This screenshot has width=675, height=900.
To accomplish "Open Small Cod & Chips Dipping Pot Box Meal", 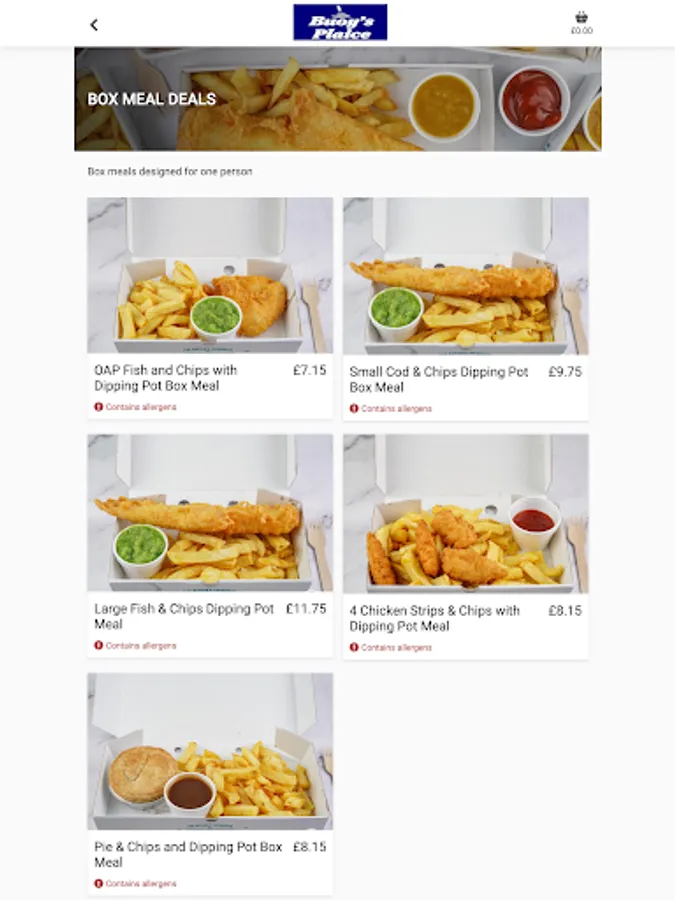I will [x=465, y=307].
